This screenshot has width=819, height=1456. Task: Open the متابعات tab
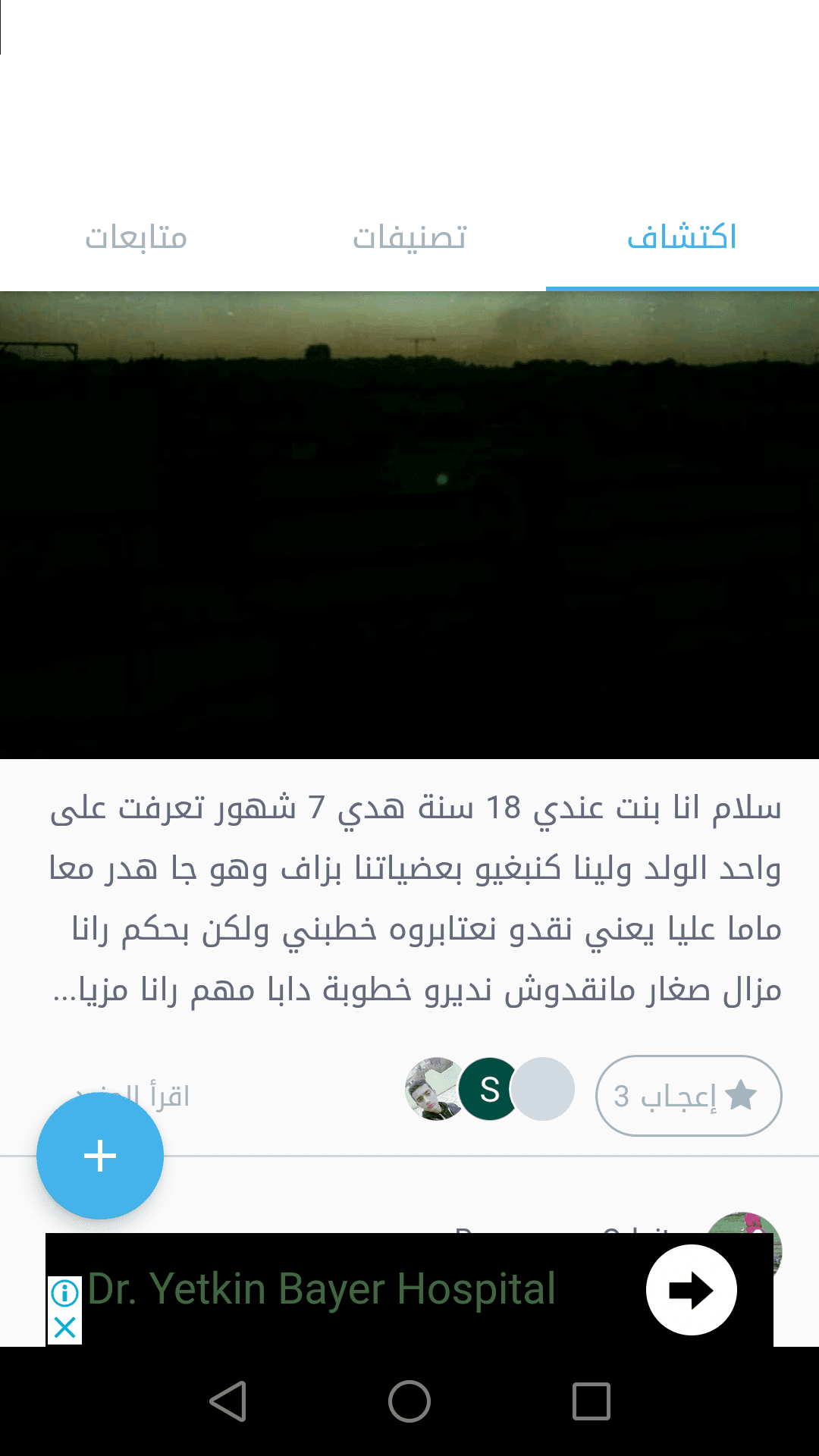point(136,238)
